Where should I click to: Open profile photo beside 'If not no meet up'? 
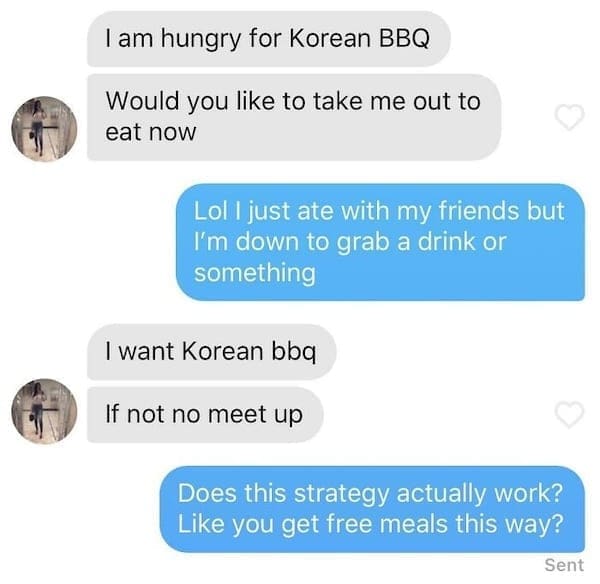tap(43, 412)
